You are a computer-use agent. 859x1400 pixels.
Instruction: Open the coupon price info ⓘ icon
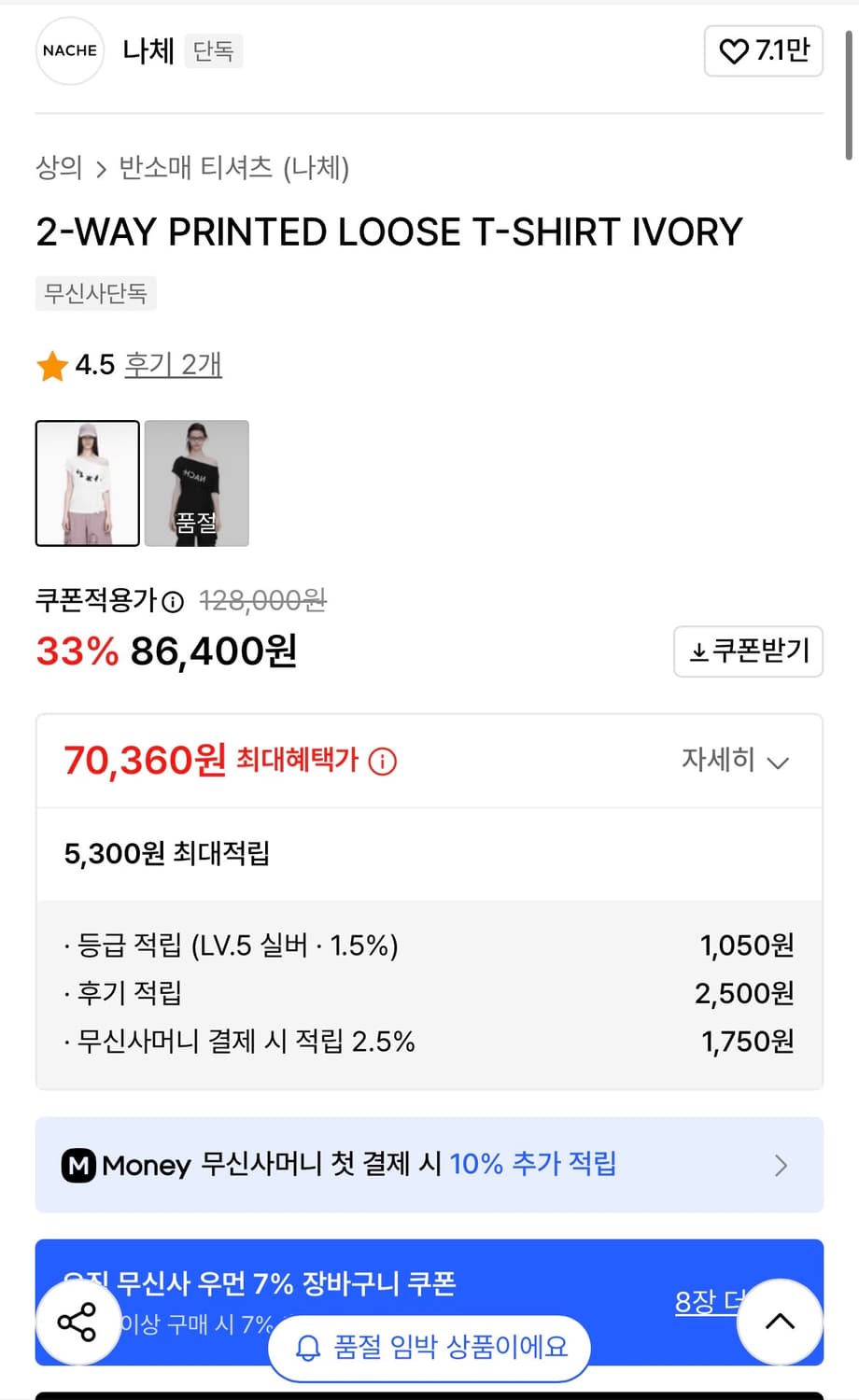pyautogui.click(x=171, y=602)
